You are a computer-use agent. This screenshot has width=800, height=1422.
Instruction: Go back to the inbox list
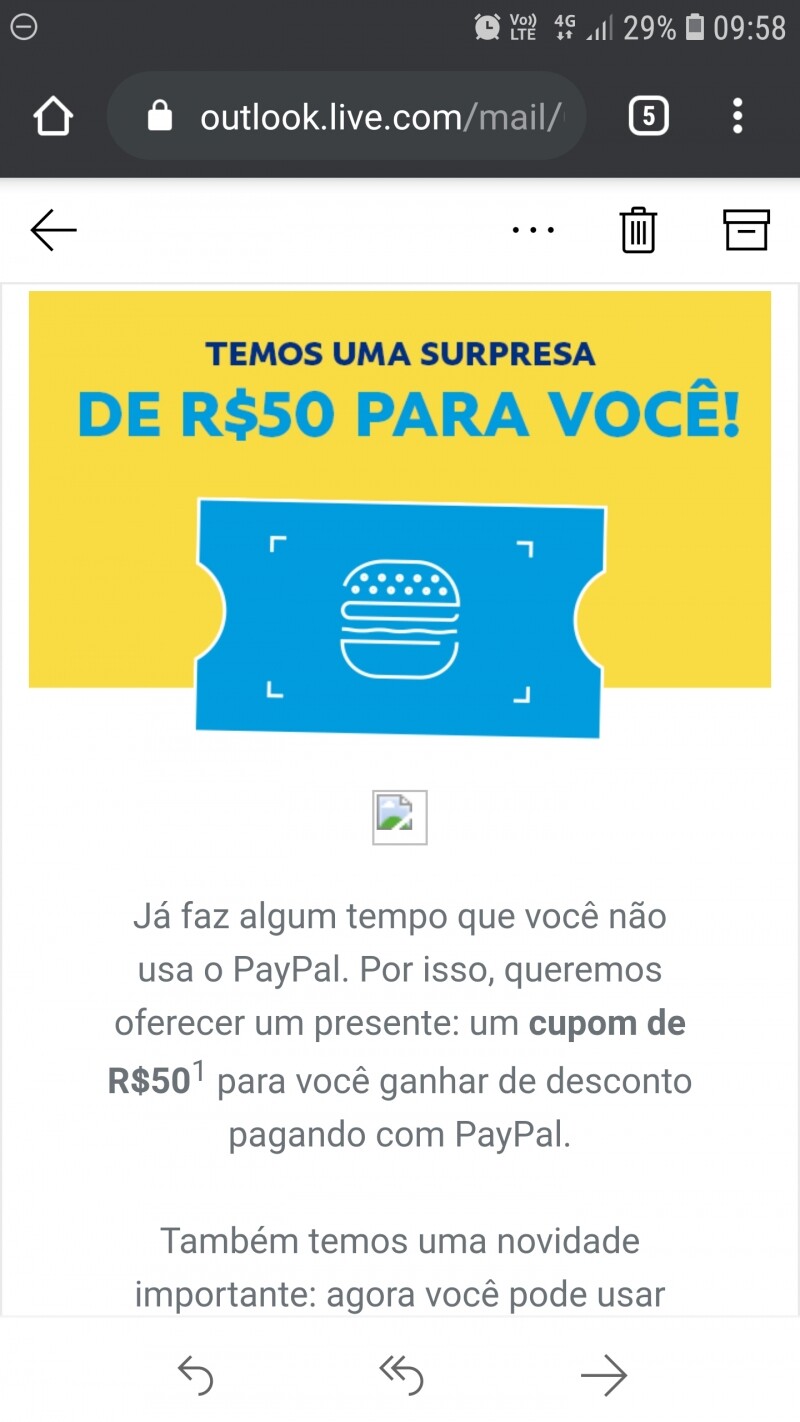tap(53, 230)
